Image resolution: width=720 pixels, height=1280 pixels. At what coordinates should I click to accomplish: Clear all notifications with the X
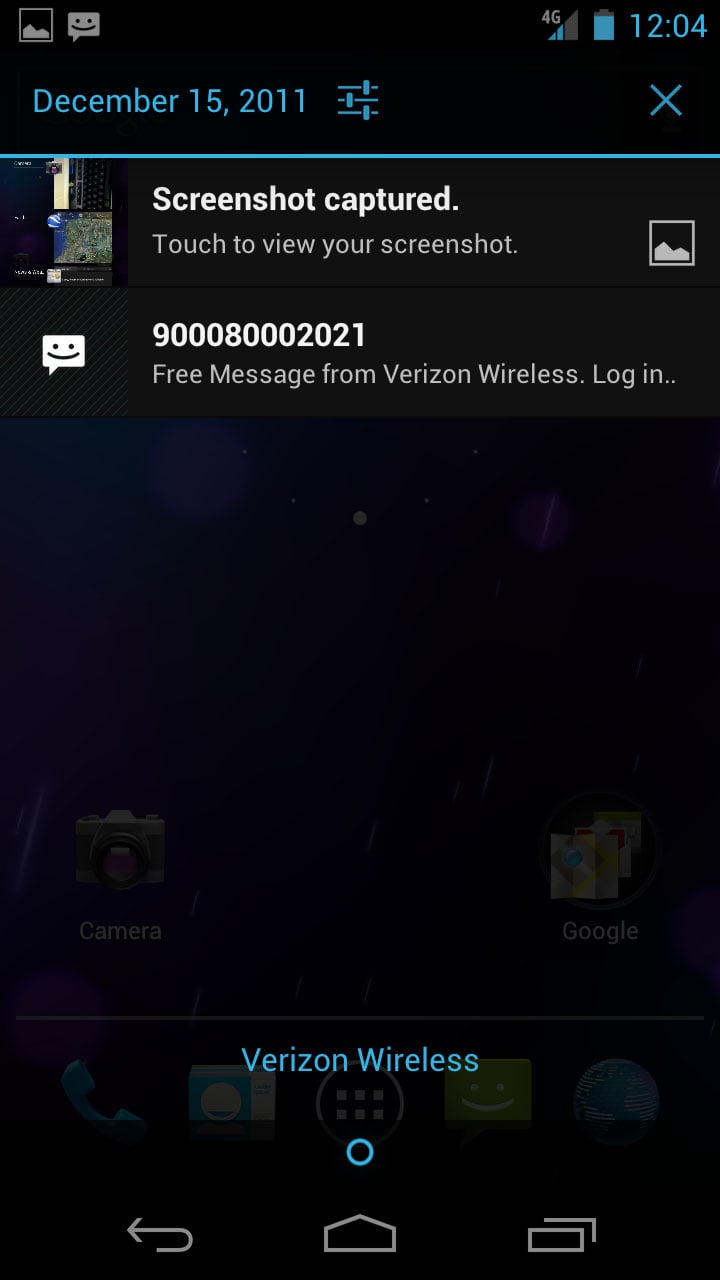pyautogui.click(x=665, y=101)
